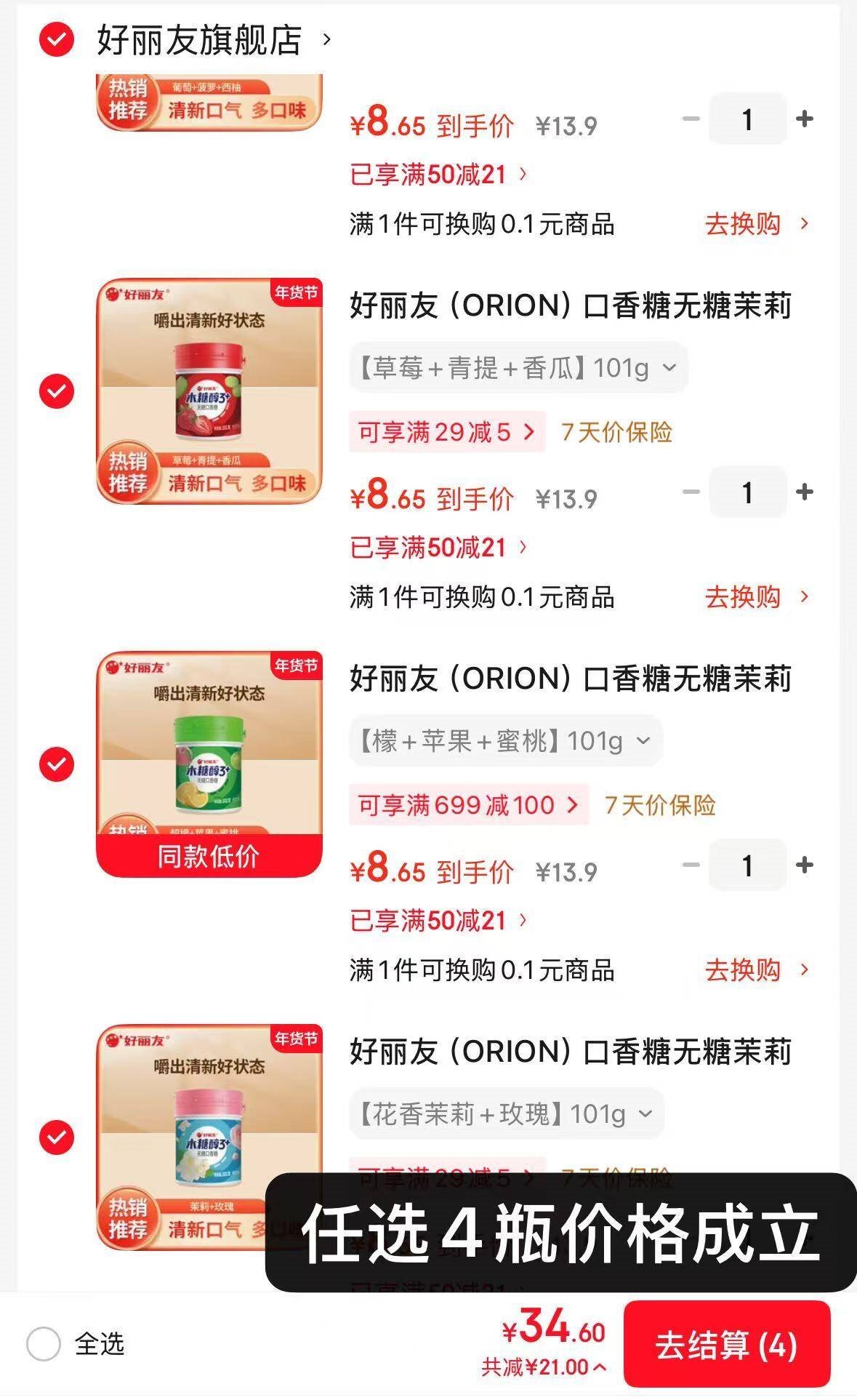Open 同款低价 on the 檬+苹果+蜜桃 product image

click(209, 856)
